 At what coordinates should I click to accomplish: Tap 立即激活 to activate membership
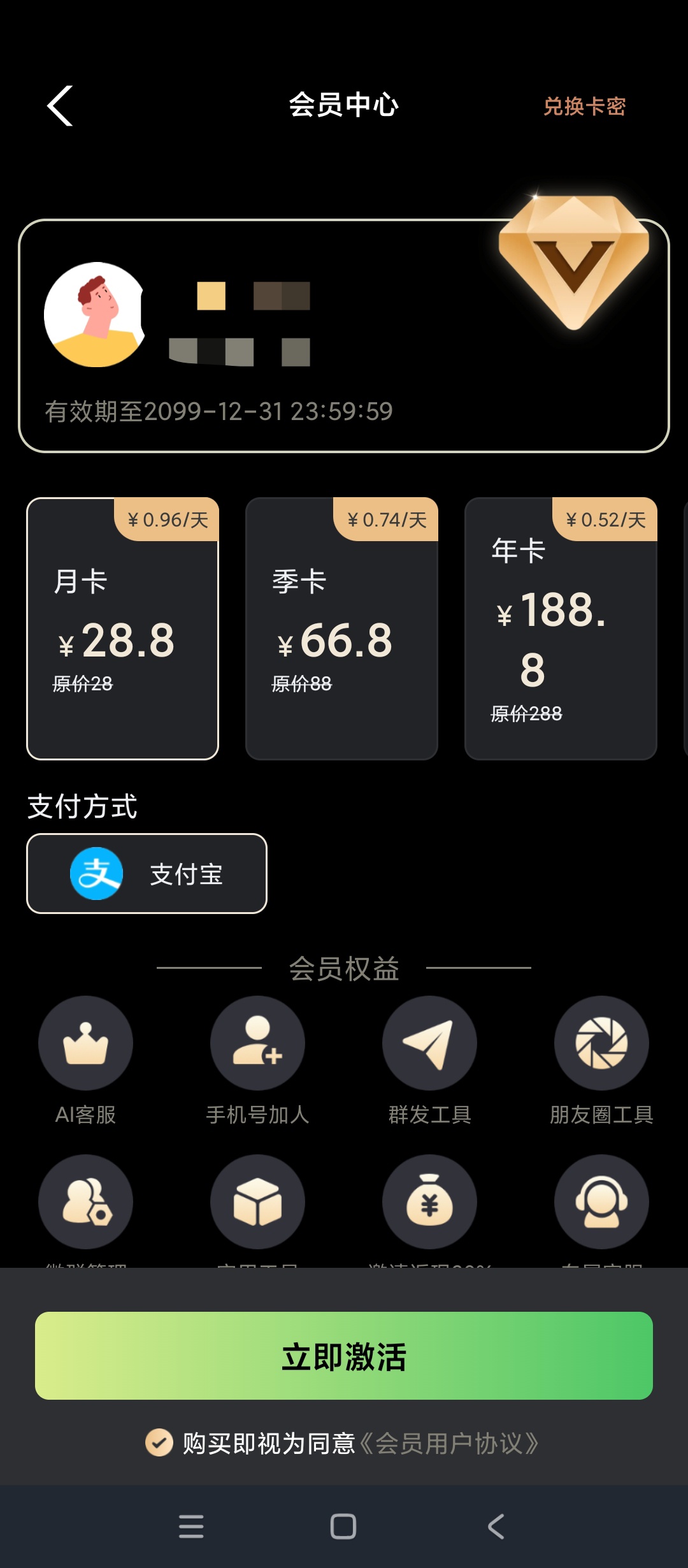[344, 1356]
